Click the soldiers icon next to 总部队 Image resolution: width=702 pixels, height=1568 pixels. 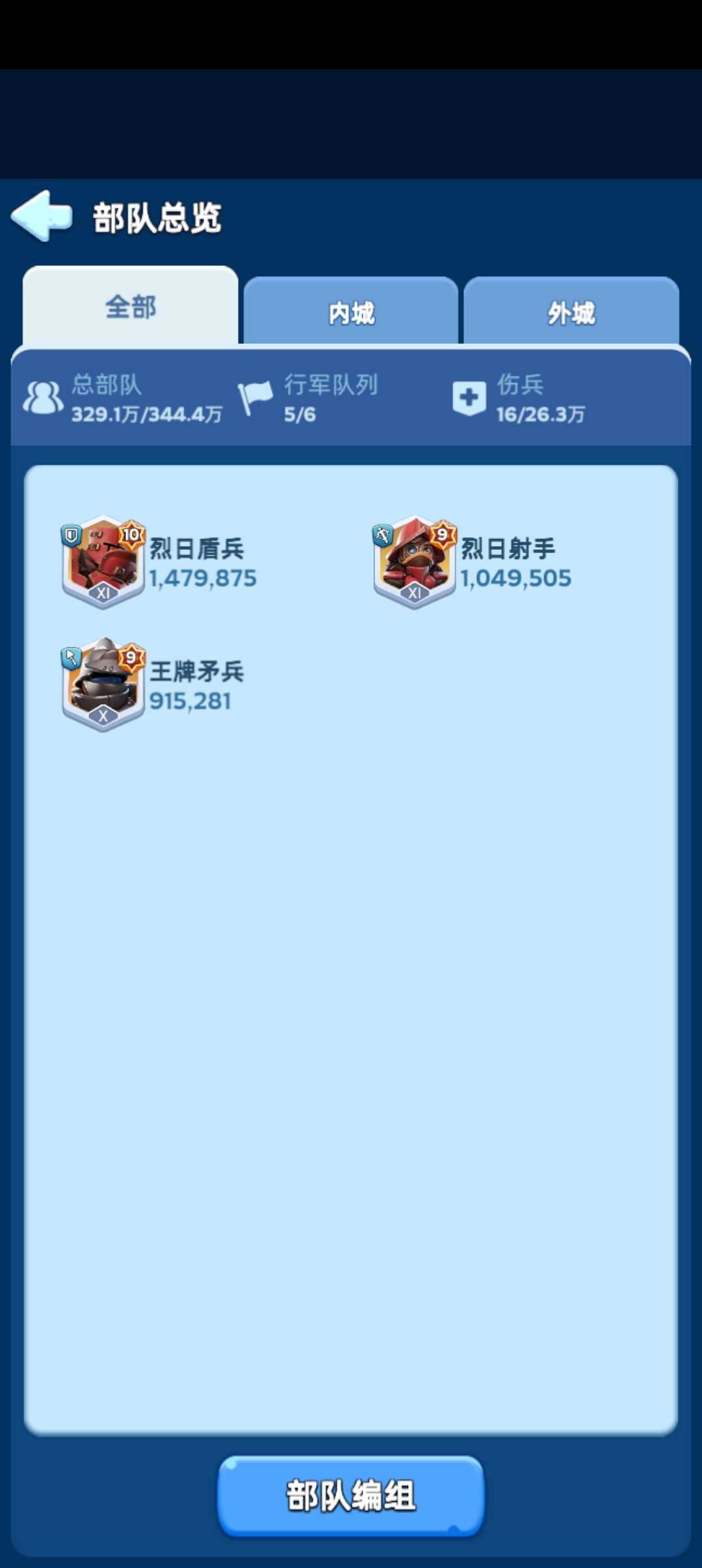41,397
